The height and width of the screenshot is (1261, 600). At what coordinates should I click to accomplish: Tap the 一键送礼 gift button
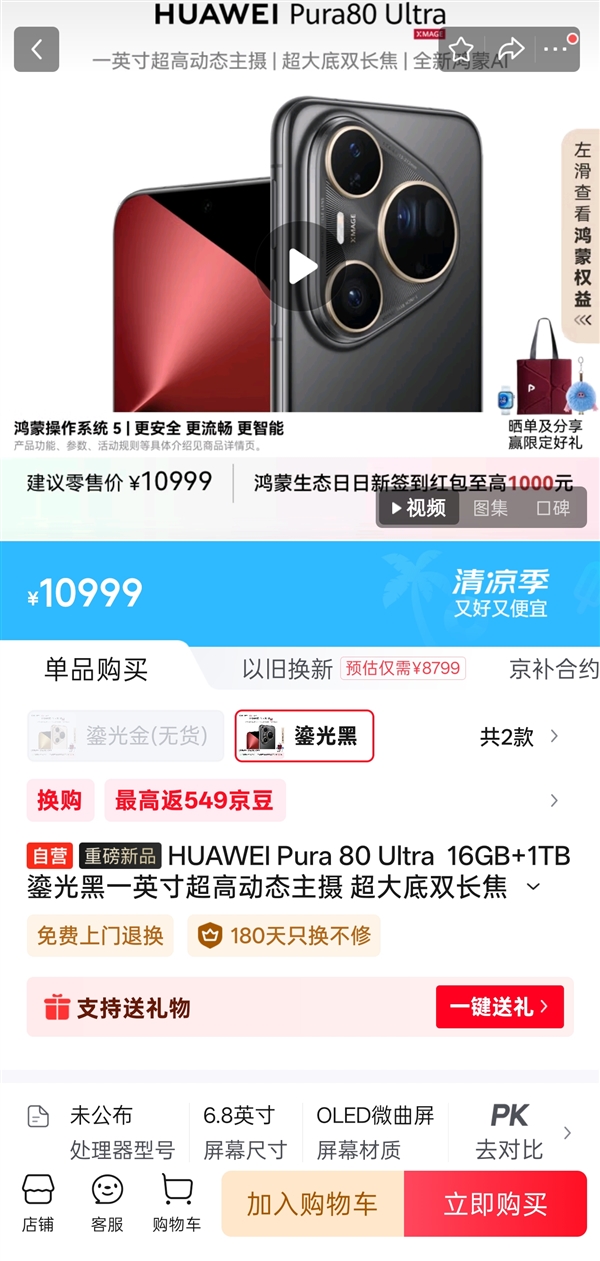click(499, 1007)
